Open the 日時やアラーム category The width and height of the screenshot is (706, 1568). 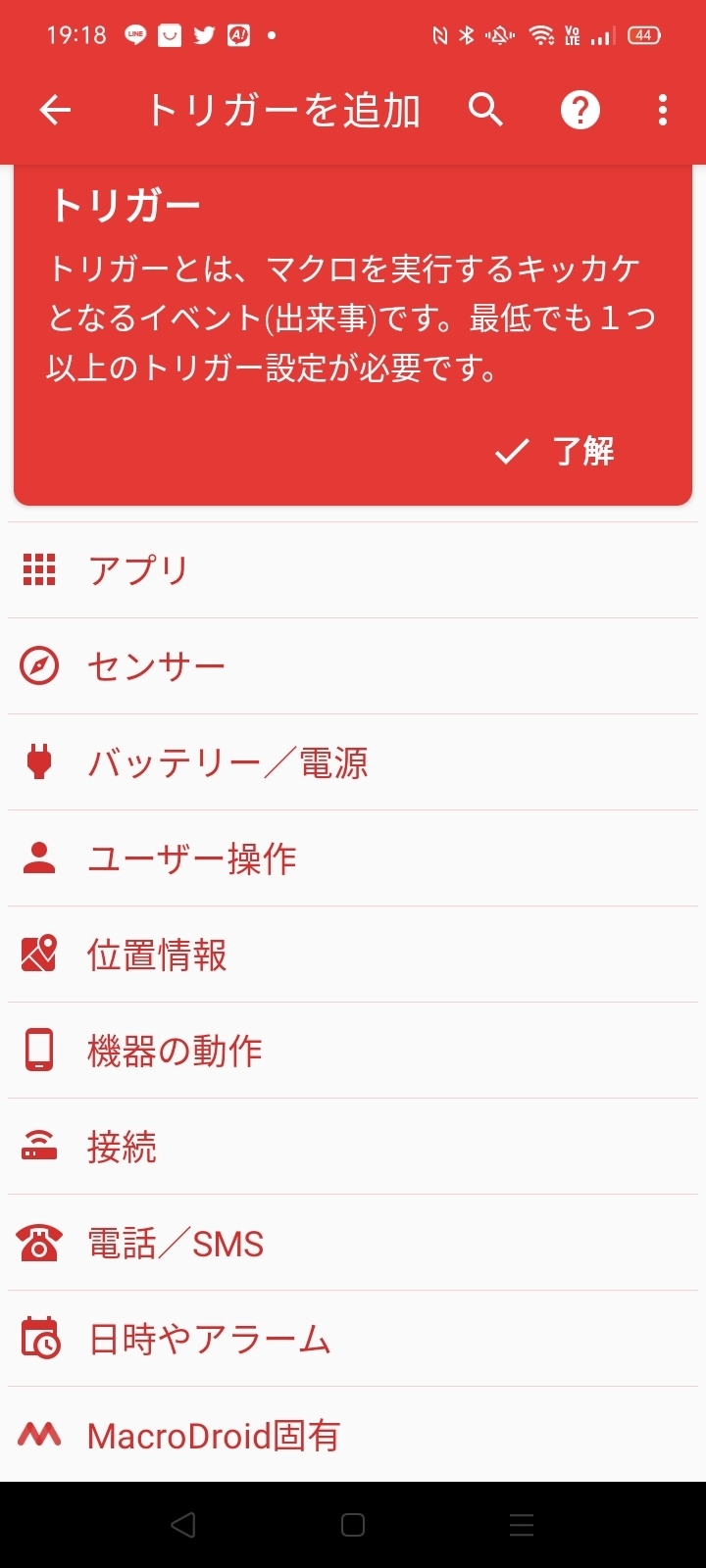[x=353, y=1339]
